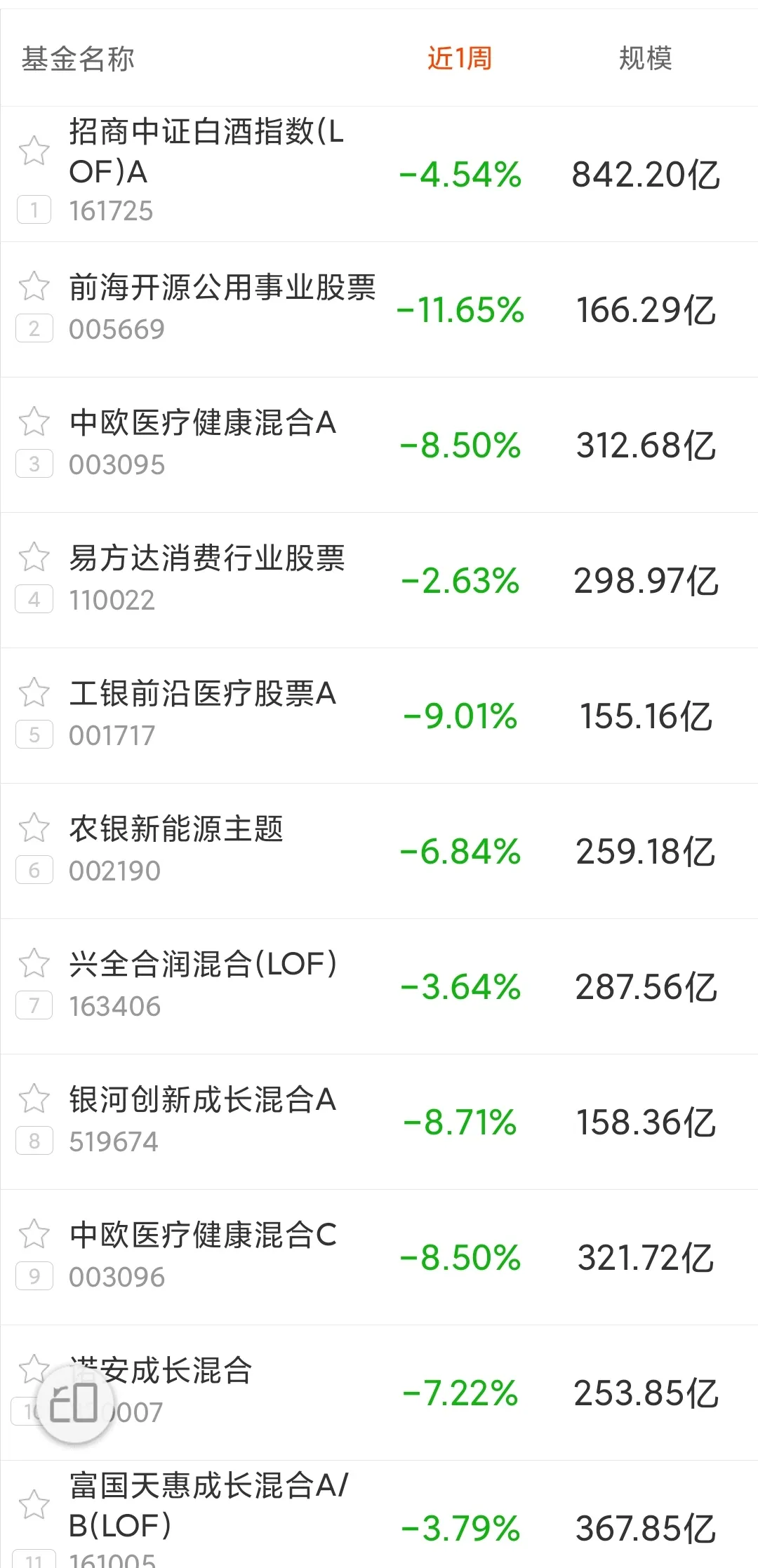Open fund 中欧医疗健康混合A
The image size is (758, 1568).
[x=379, y=445]
